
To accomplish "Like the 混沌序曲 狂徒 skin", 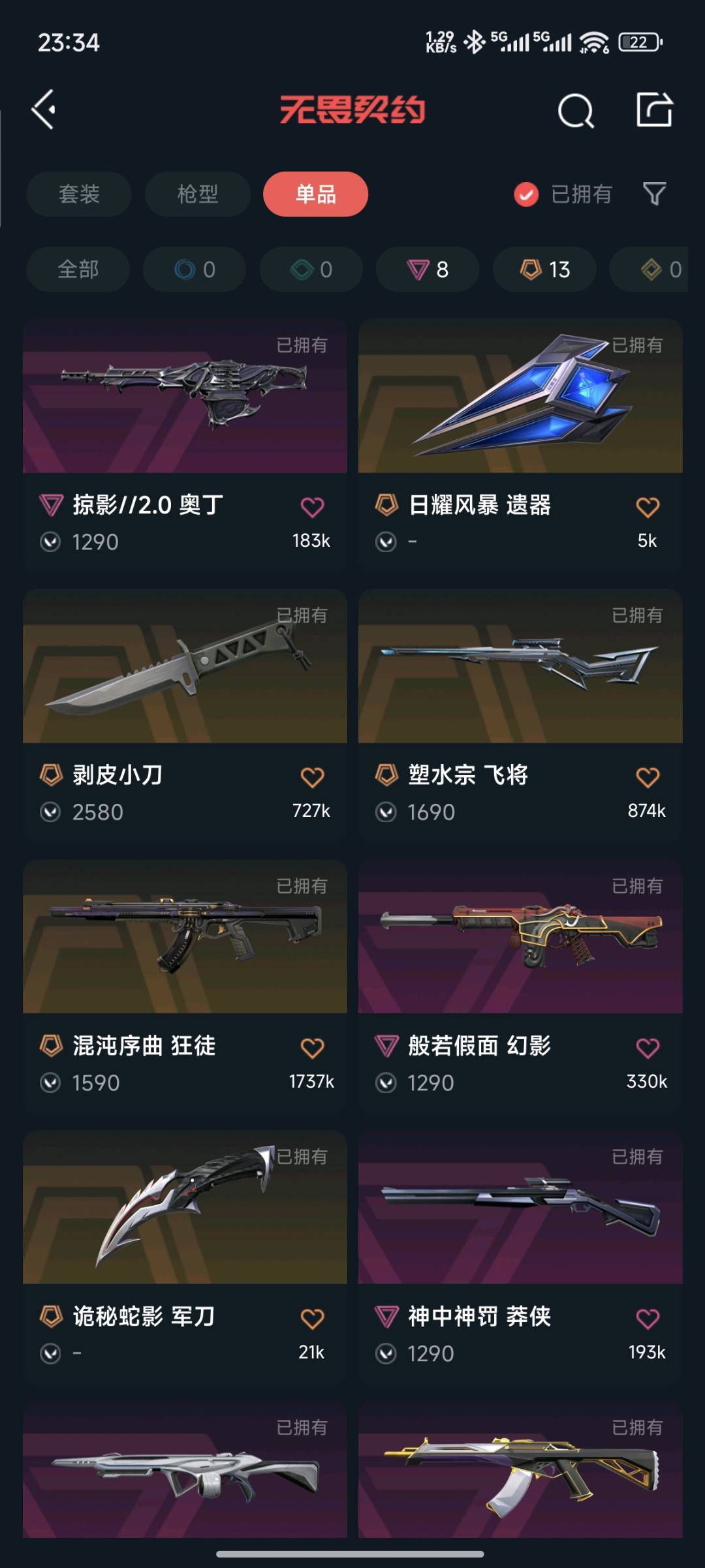I will tap(312, 1048).
